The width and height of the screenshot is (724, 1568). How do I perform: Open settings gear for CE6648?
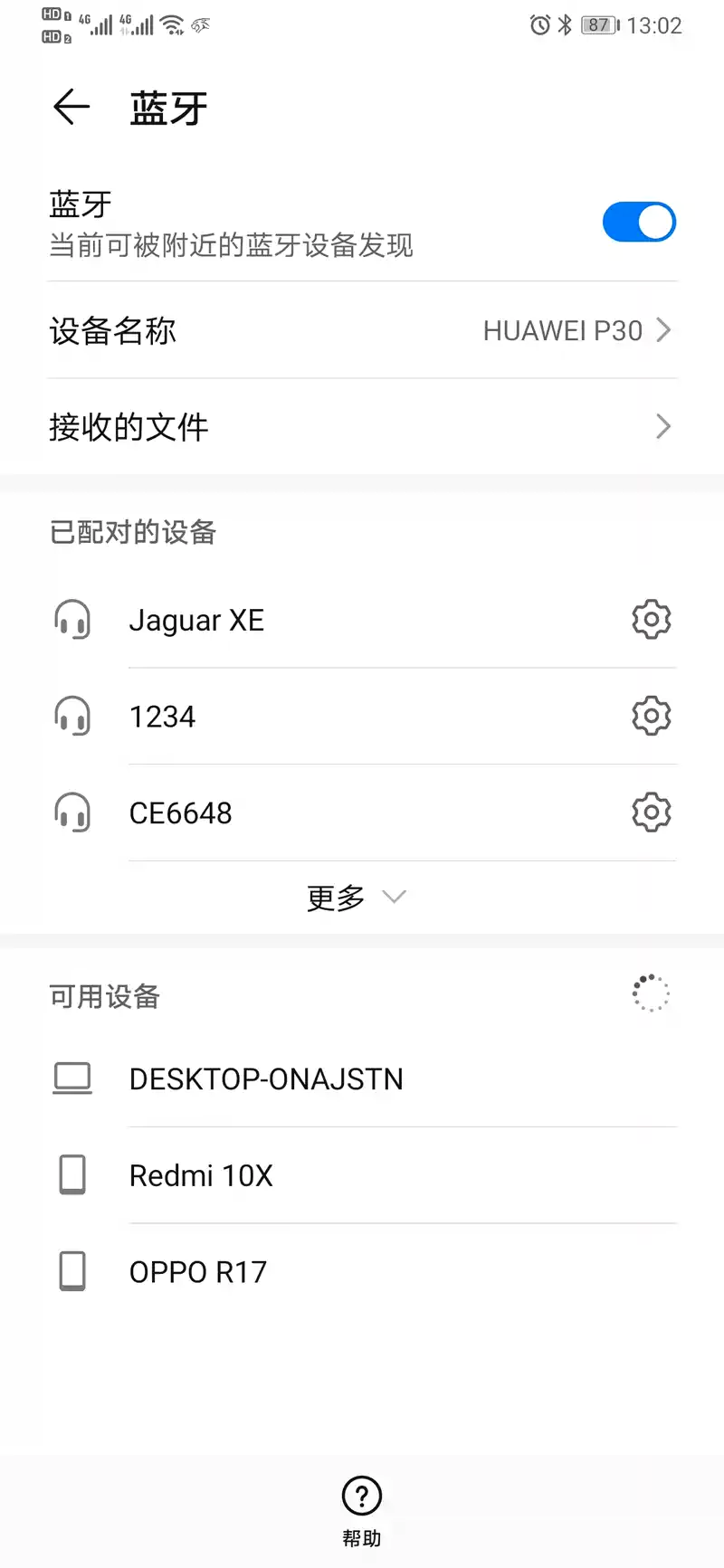651,813
